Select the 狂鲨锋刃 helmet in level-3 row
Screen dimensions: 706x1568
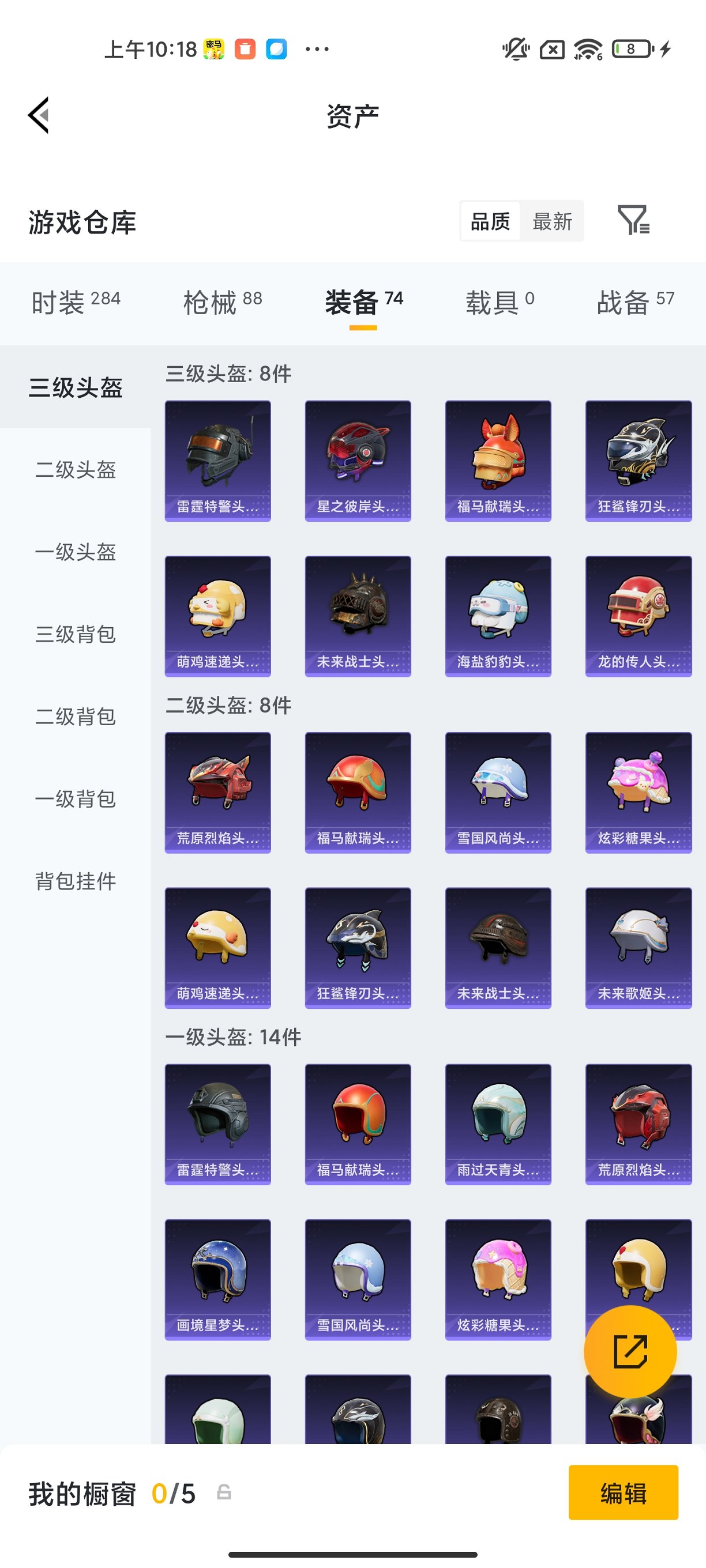(639, 459)
